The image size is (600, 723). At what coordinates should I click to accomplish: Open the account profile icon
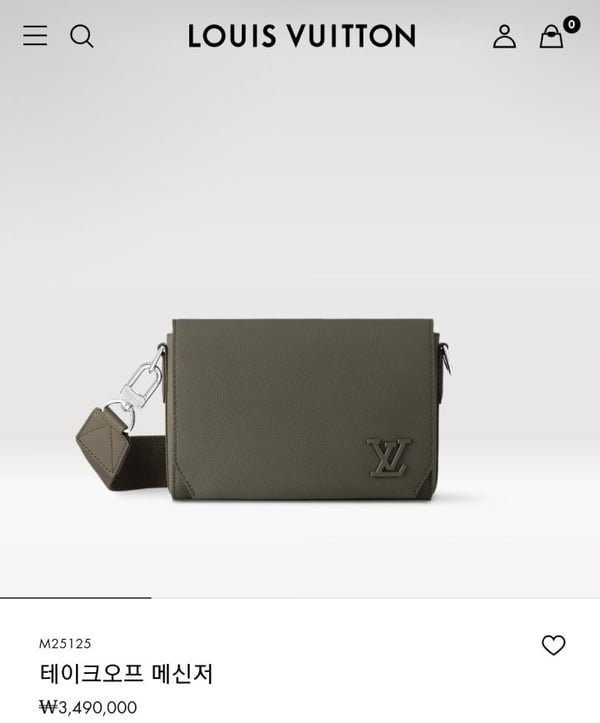tap(504, 37)
